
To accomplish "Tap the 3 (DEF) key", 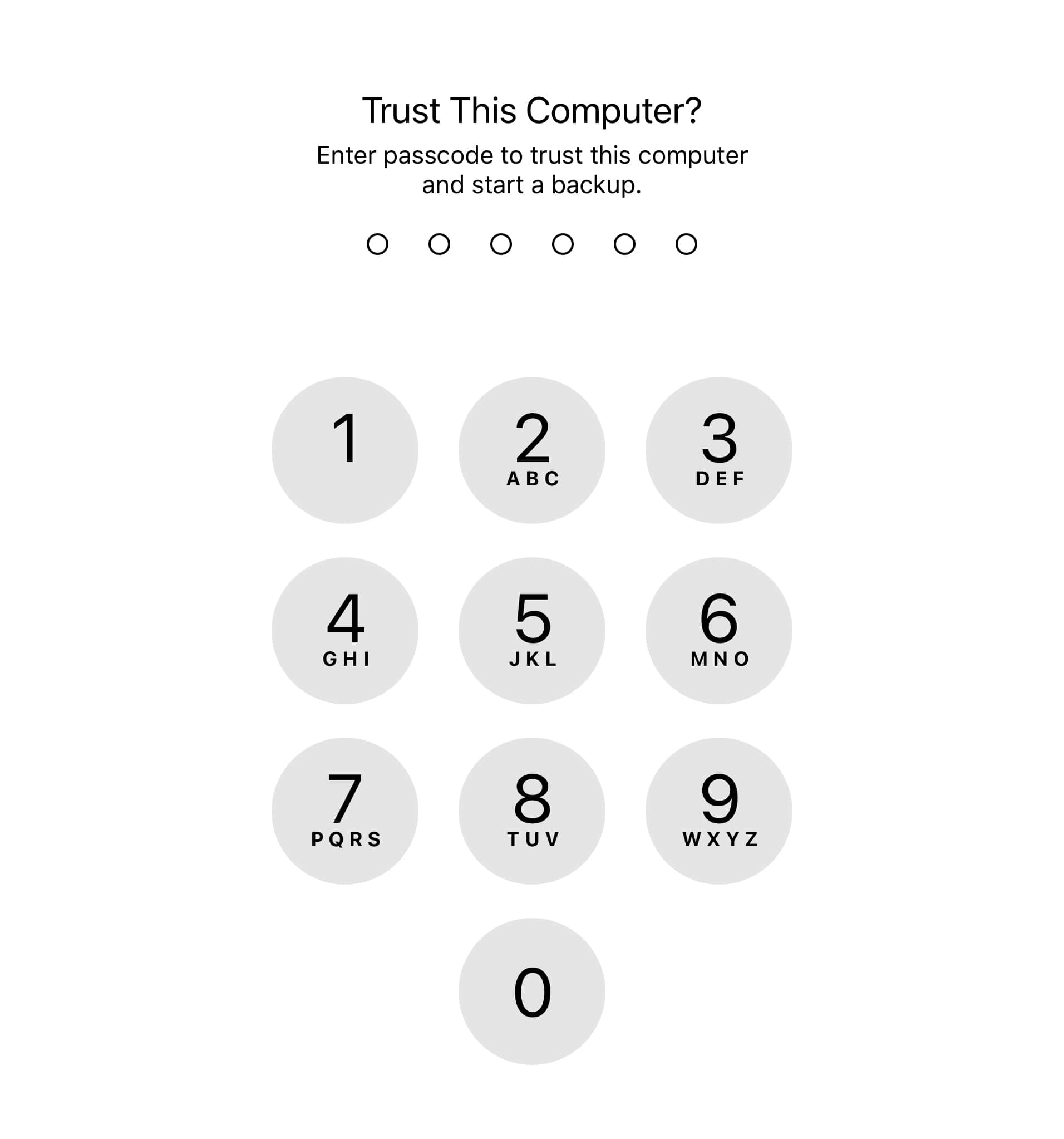I will coord(718,450).
